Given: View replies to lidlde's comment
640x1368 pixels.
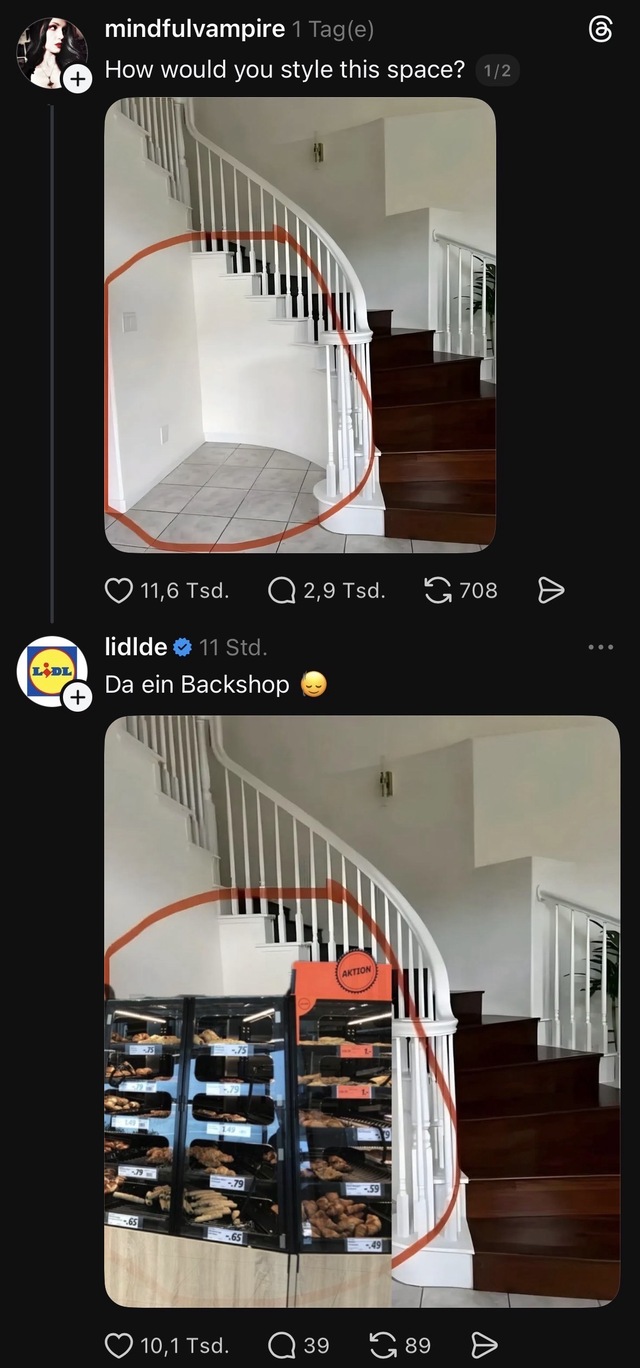Looking at the screenshot, I should coord(282,1345).
